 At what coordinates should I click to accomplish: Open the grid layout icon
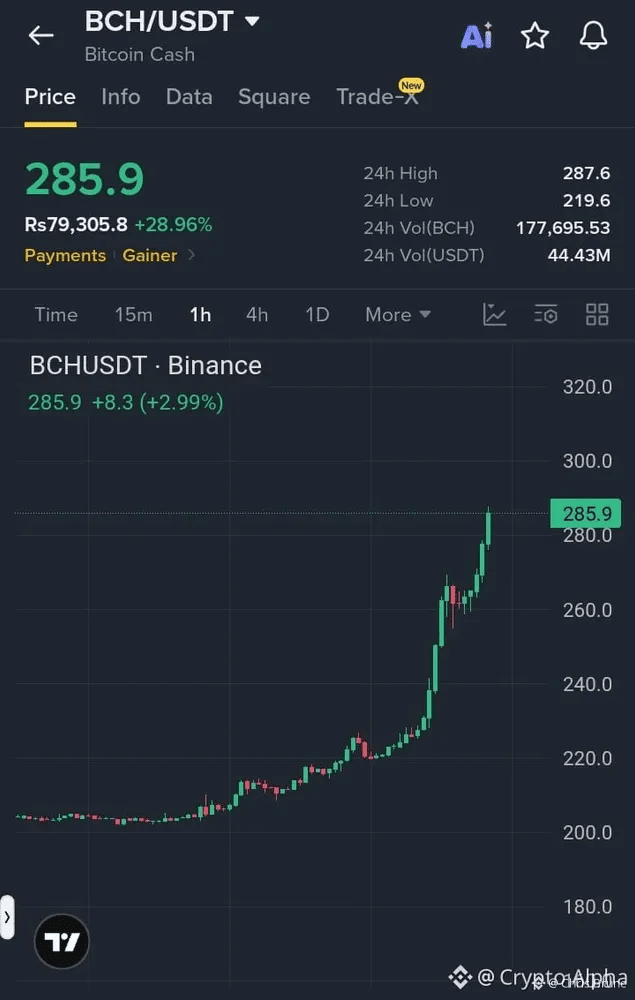point(597,314)
